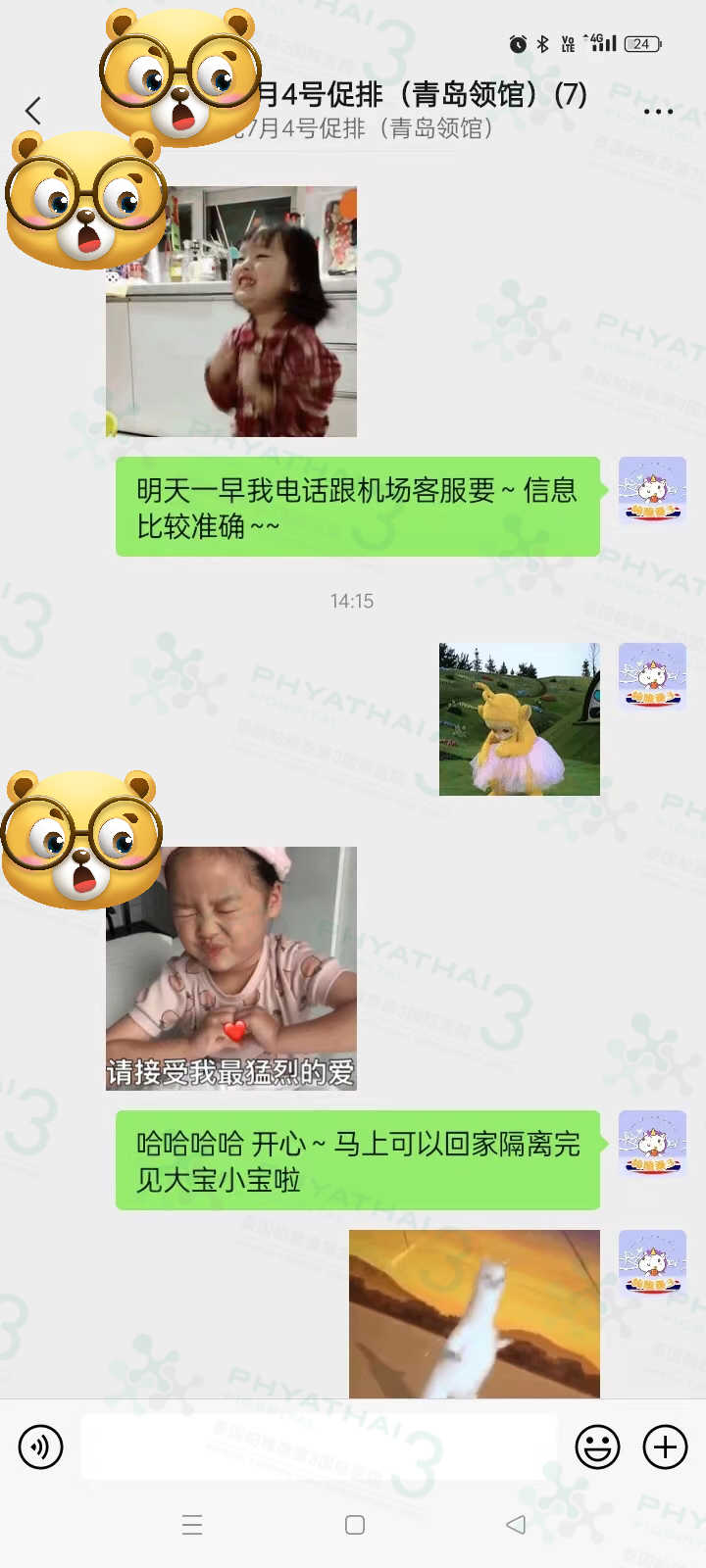Tap the message text input field
Image resolution: width=706 pixels, height=1568 pixels.
[319, 1446]
